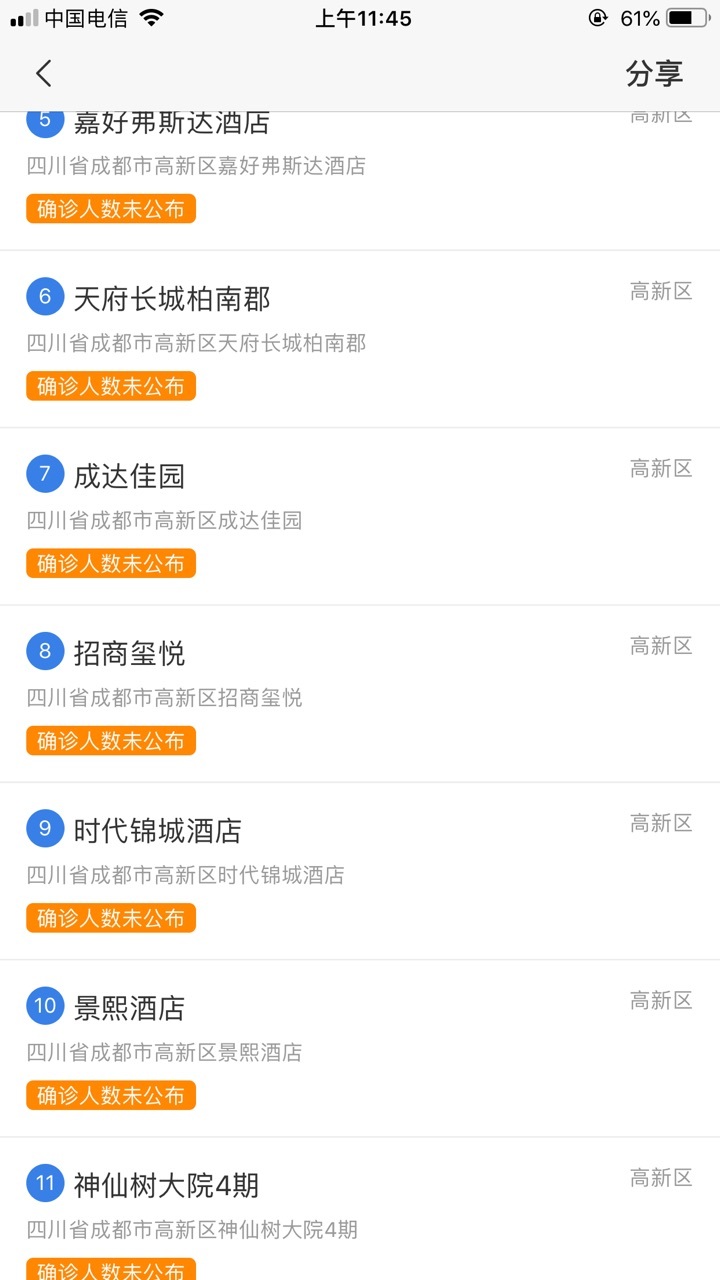Select 神仙树大院4期 from the list
The image size is (720, 1280).
(360, 1208)
